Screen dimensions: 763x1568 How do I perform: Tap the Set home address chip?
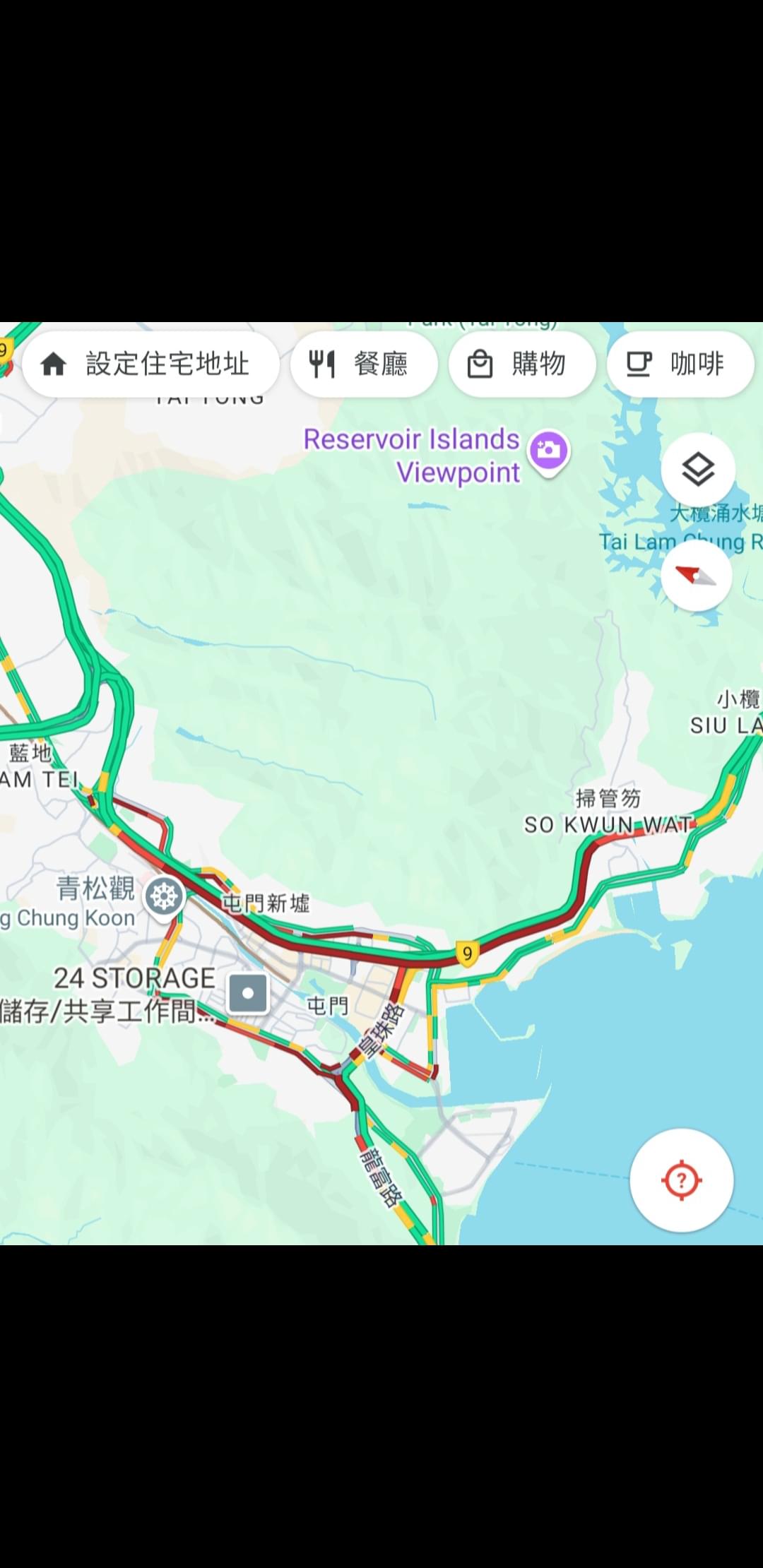tap(150, 364)
